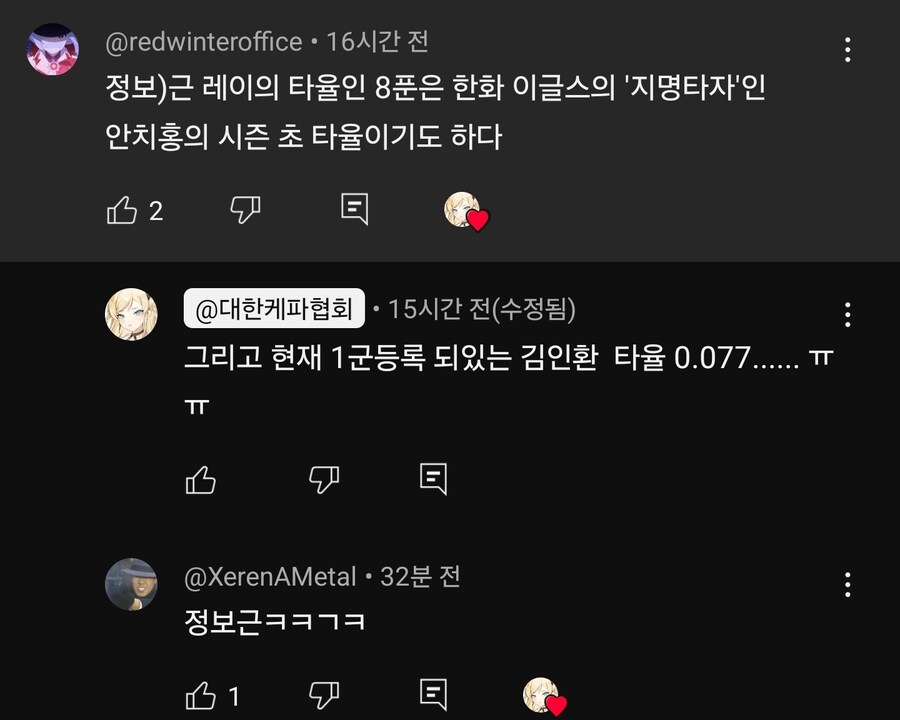Open the @redwinteroffice username link
900x720 pixels.
point(204,42)
